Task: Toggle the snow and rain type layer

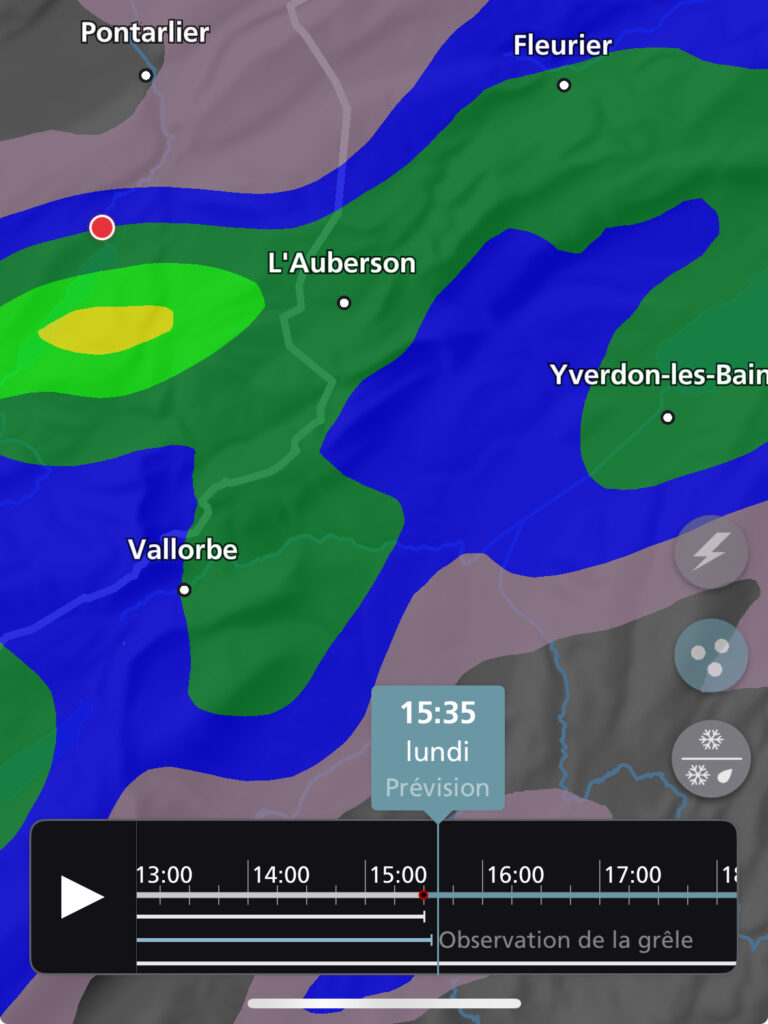Action: click(711, 758)
